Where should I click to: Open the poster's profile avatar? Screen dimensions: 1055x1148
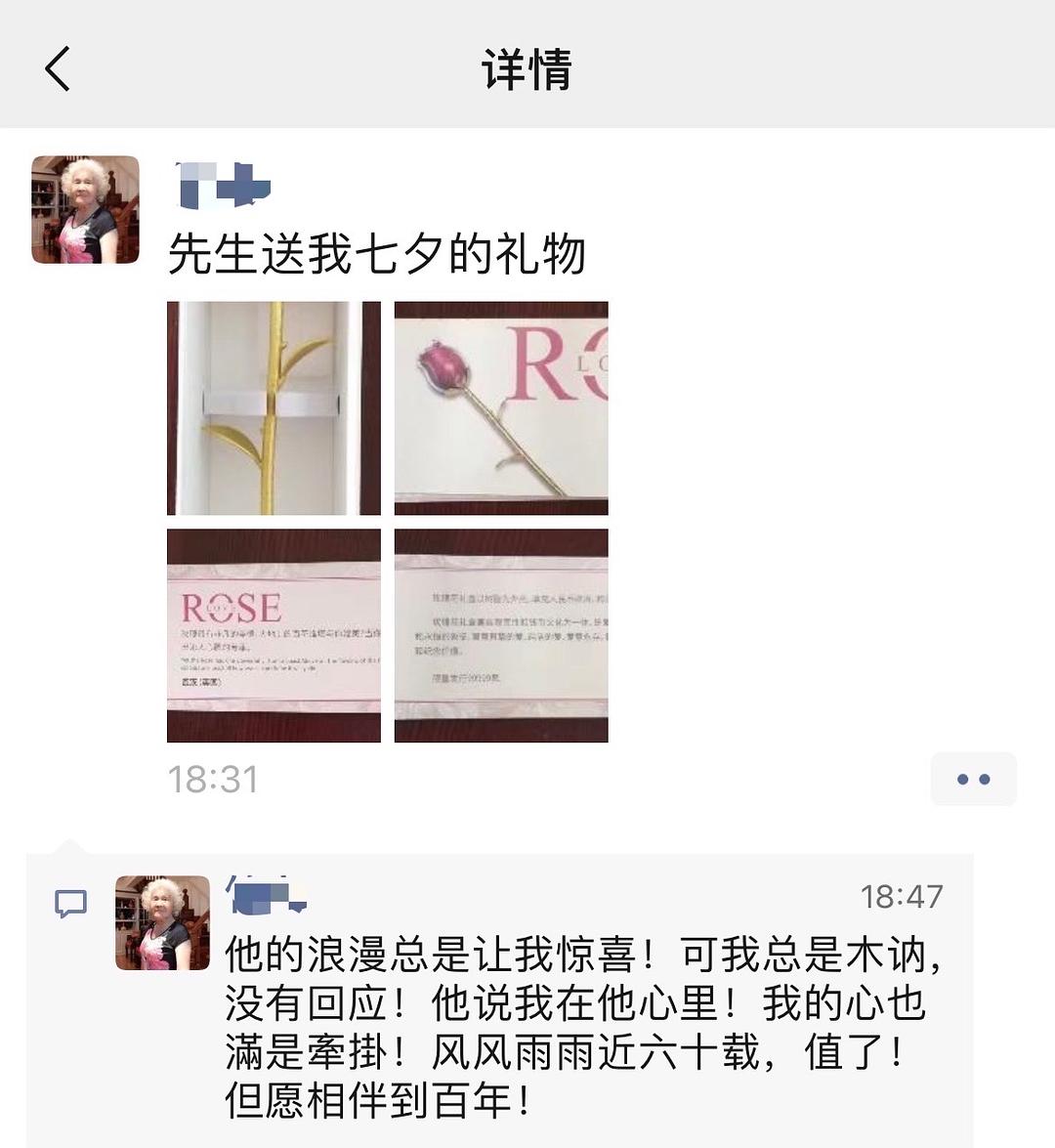coord(85,210)
